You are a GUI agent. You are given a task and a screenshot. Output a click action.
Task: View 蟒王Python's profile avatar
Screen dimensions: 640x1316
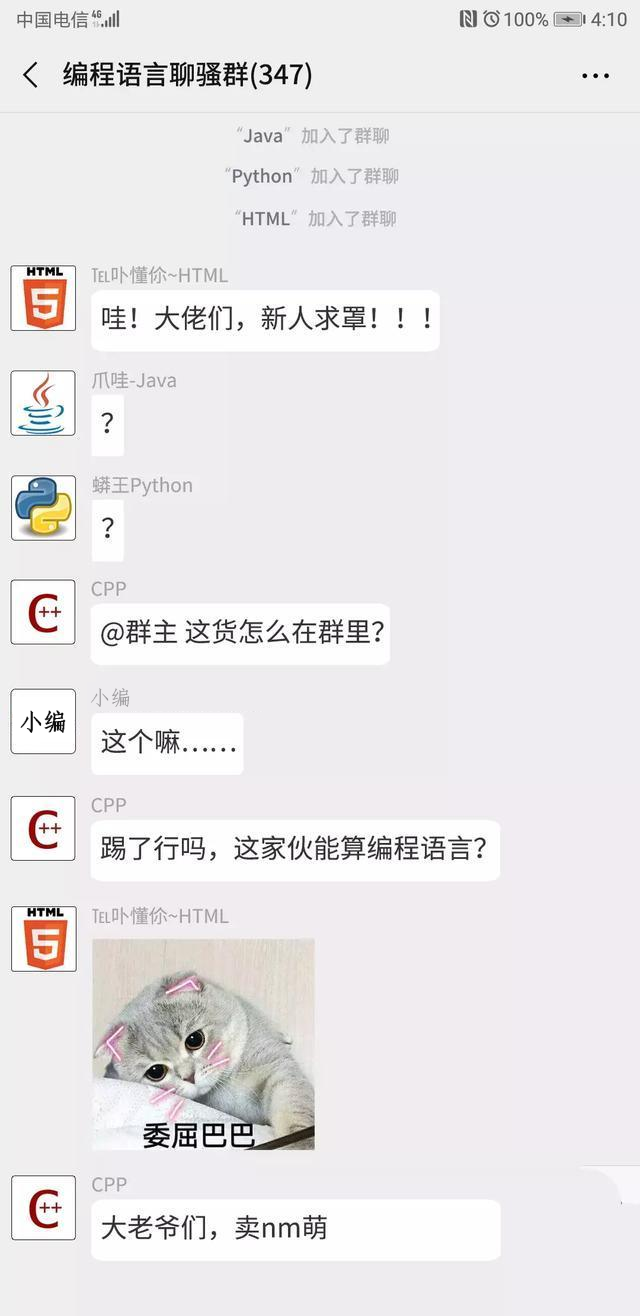click(43, 508)
